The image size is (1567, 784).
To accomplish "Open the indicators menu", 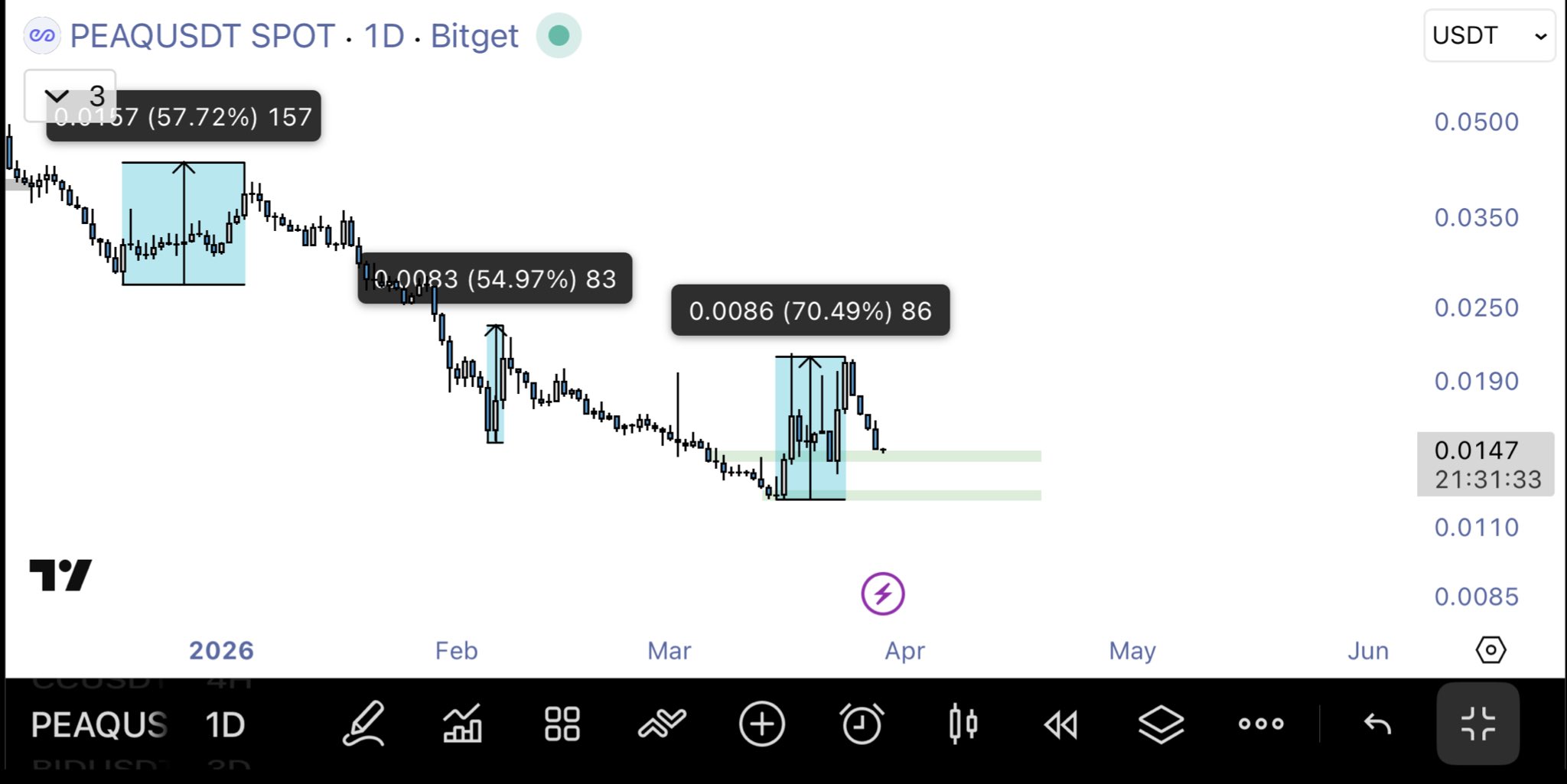I will tap(462, 724).
